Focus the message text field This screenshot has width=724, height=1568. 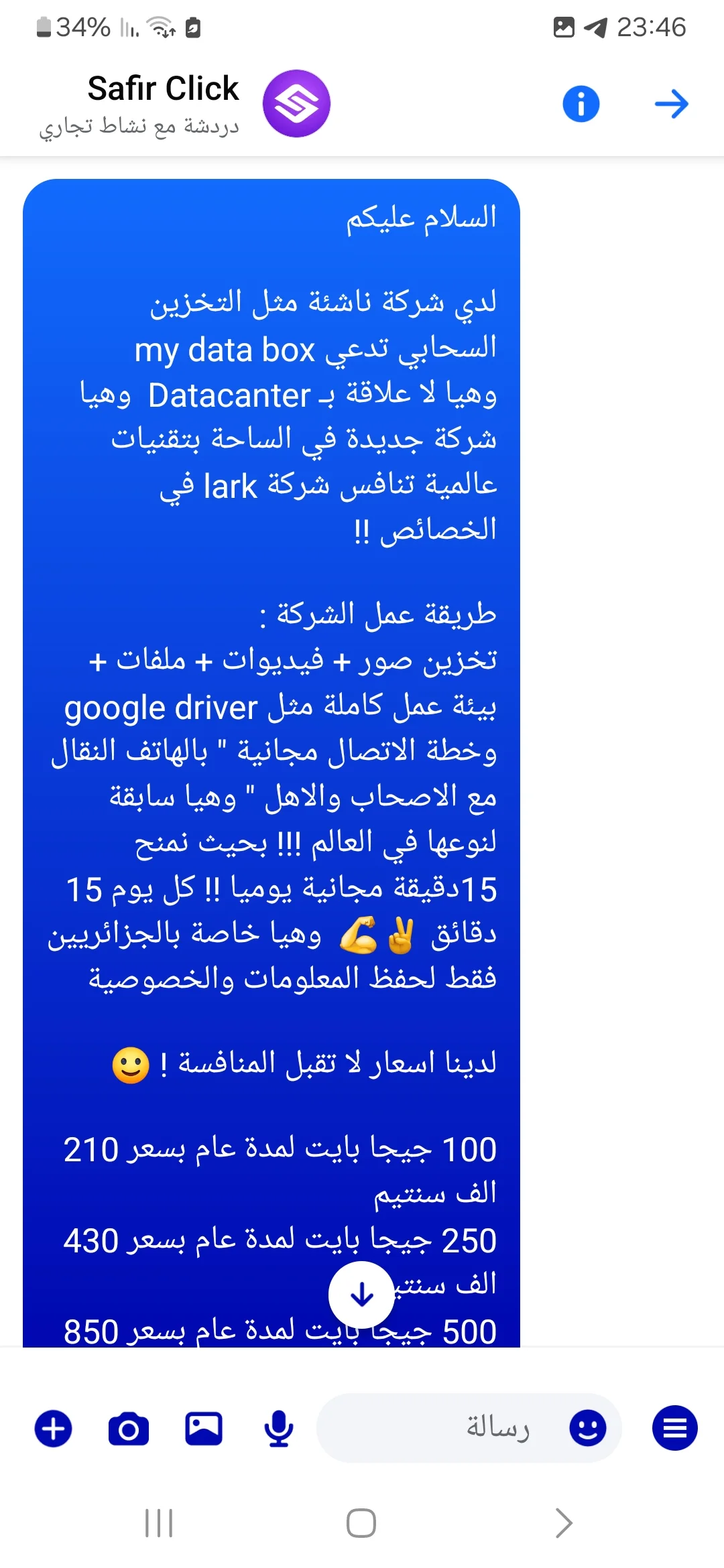tap(456, 1429)
